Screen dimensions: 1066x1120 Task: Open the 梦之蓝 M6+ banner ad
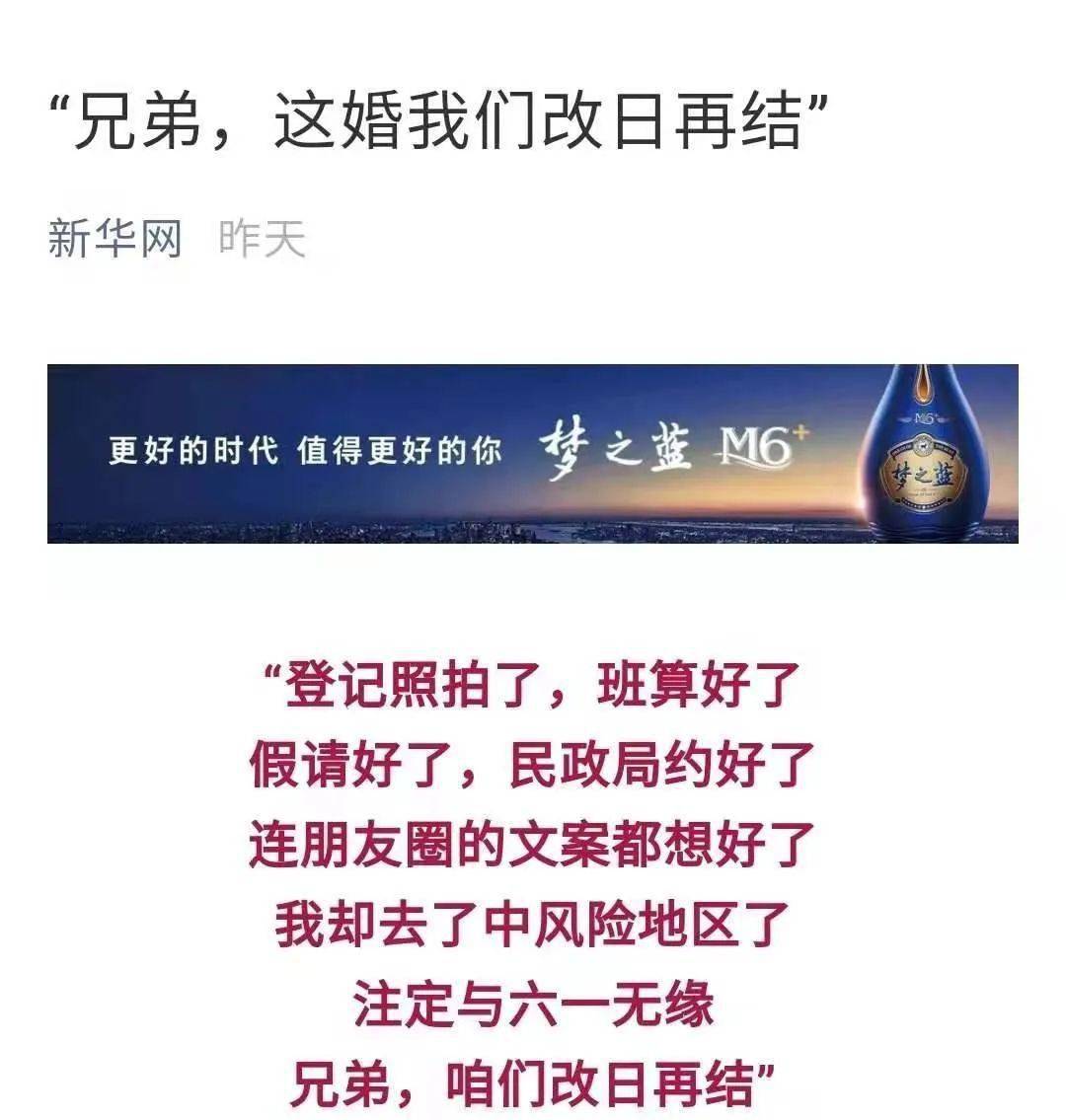[532, 453]
